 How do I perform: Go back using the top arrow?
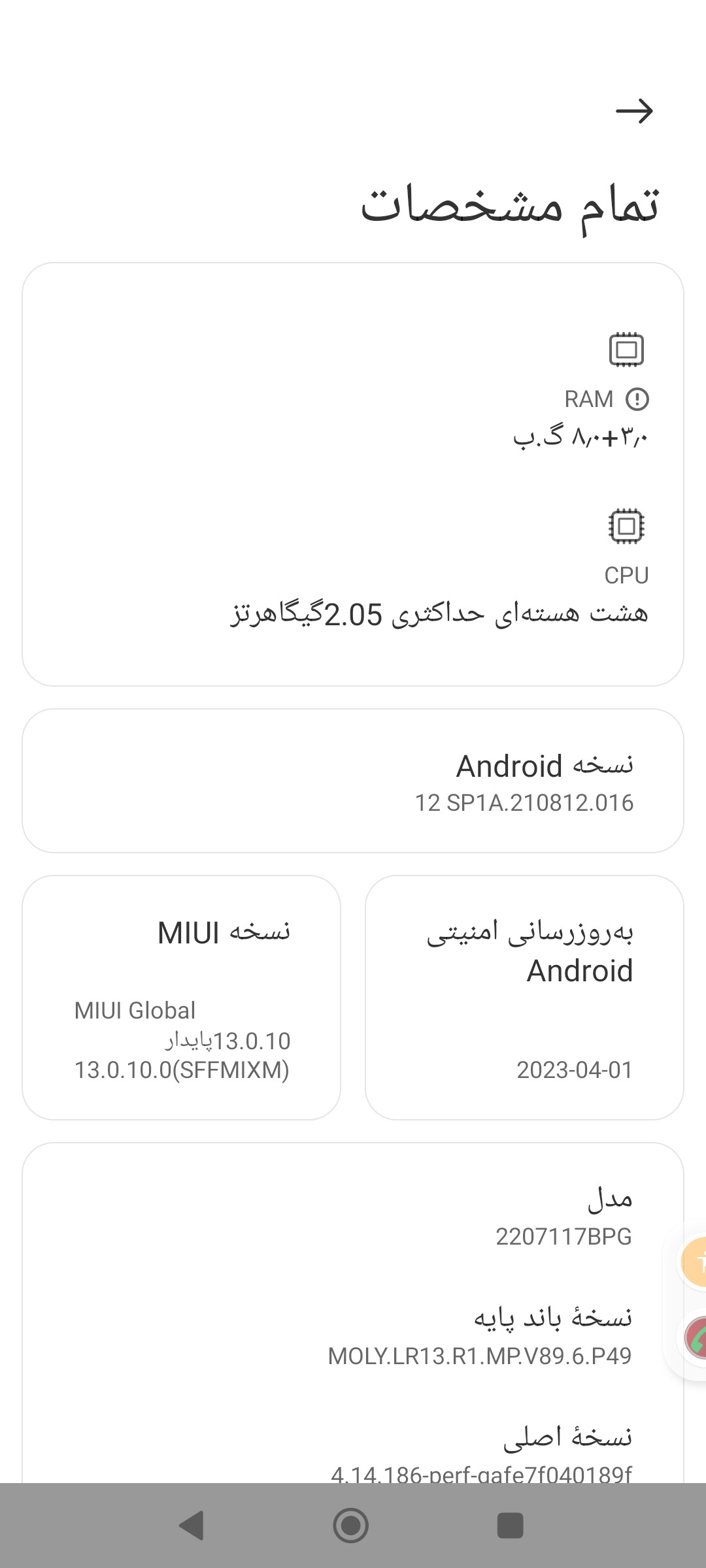[634, 111]
